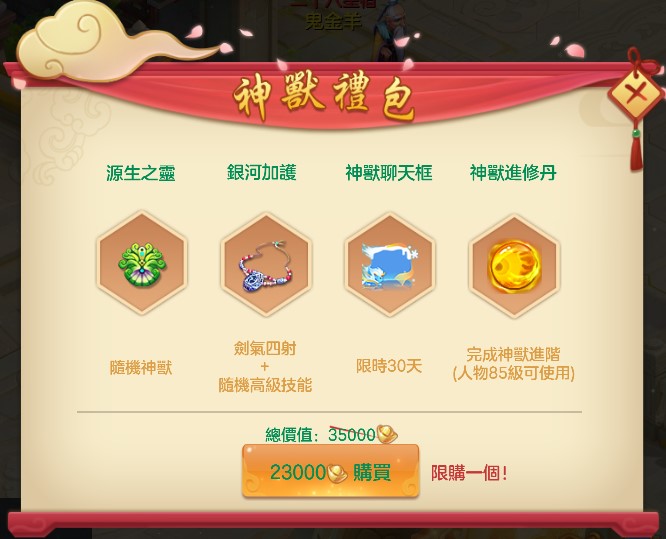
Task: Buy the gift pack for 23000
Action: [x=330, y=472]
